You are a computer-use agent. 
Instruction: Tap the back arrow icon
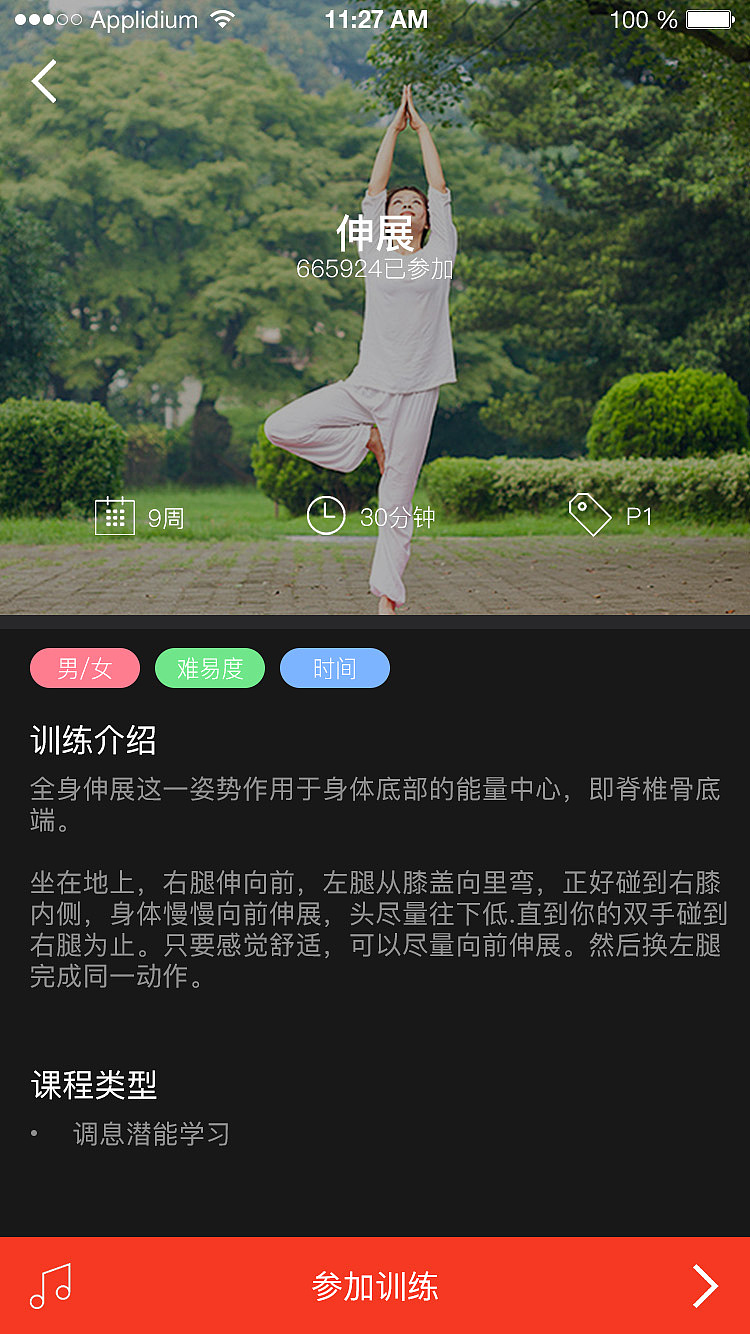point(45,82)
